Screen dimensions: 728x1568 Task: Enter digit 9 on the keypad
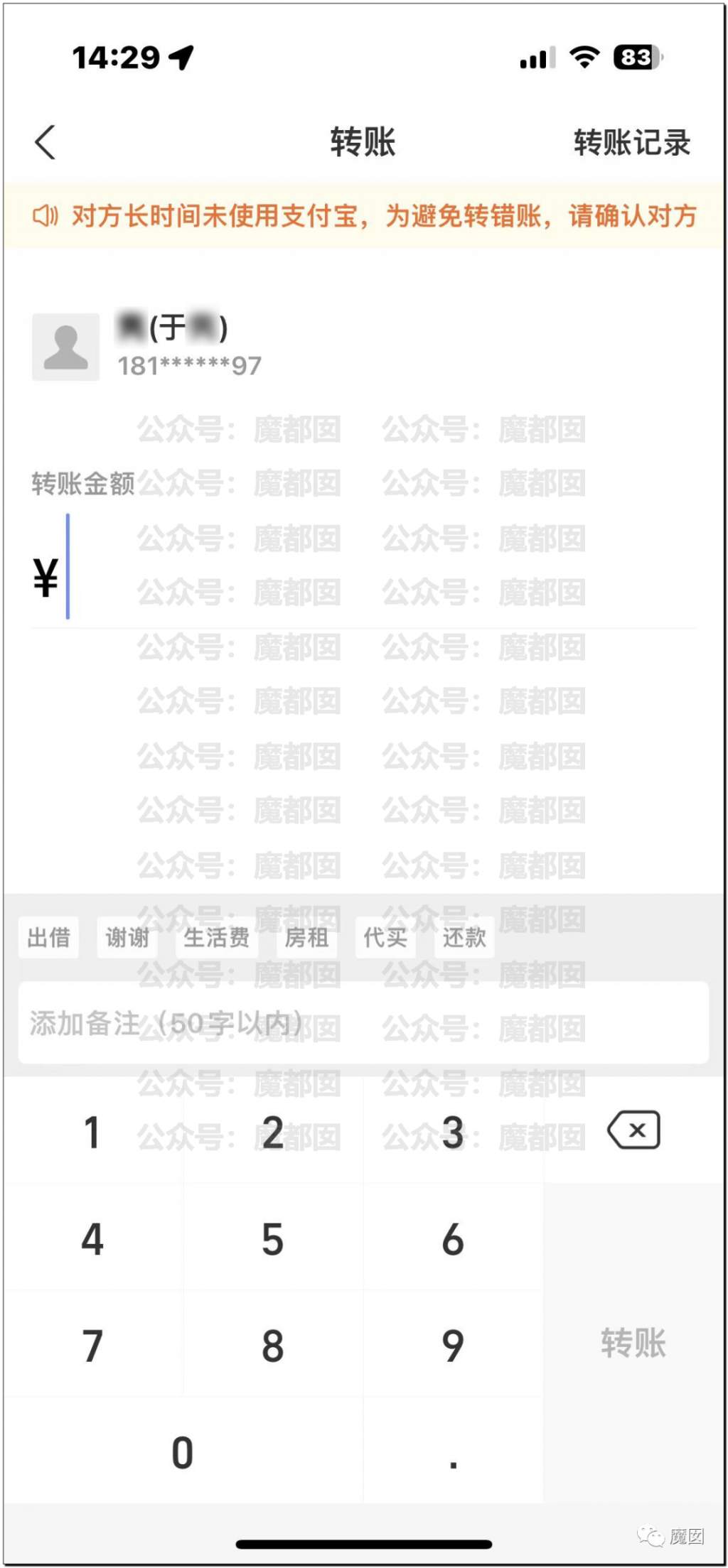453,1346
